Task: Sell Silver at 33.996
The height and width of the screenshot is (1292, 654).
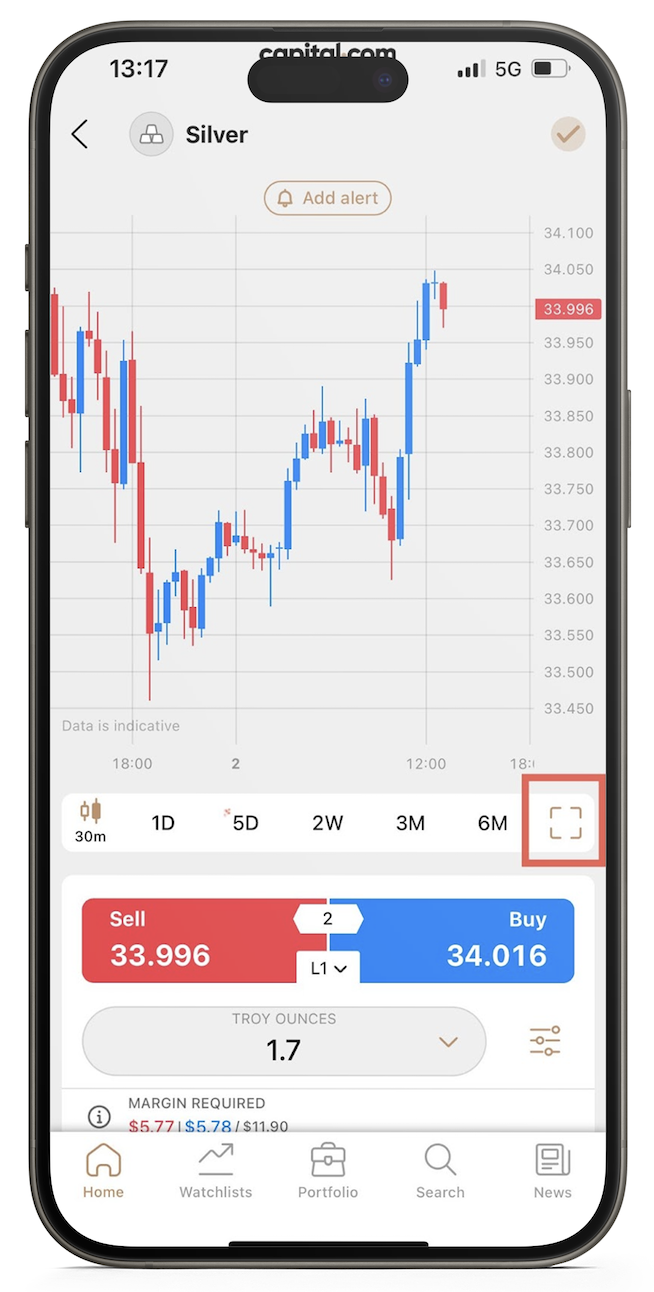Action: 190,941
